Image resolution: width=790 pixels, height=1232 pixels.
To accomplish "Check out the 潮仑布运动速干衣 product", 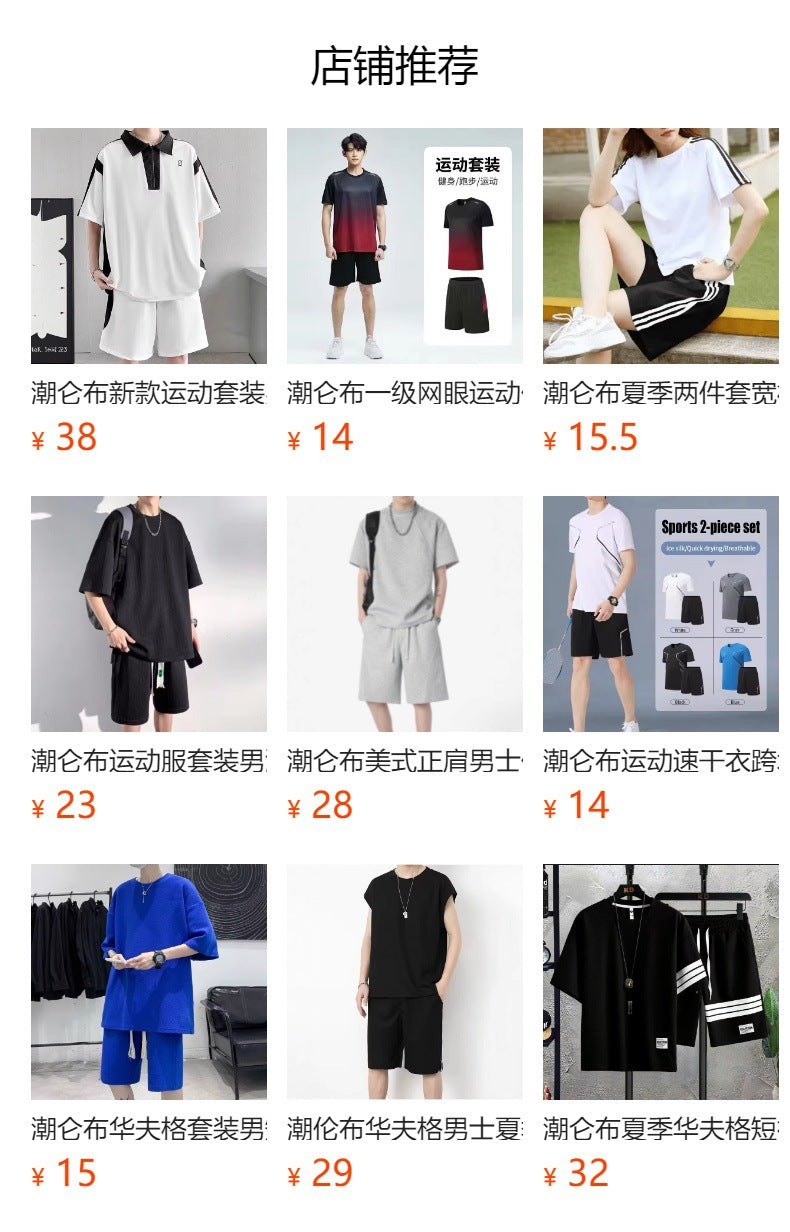I will pos(661,614).
